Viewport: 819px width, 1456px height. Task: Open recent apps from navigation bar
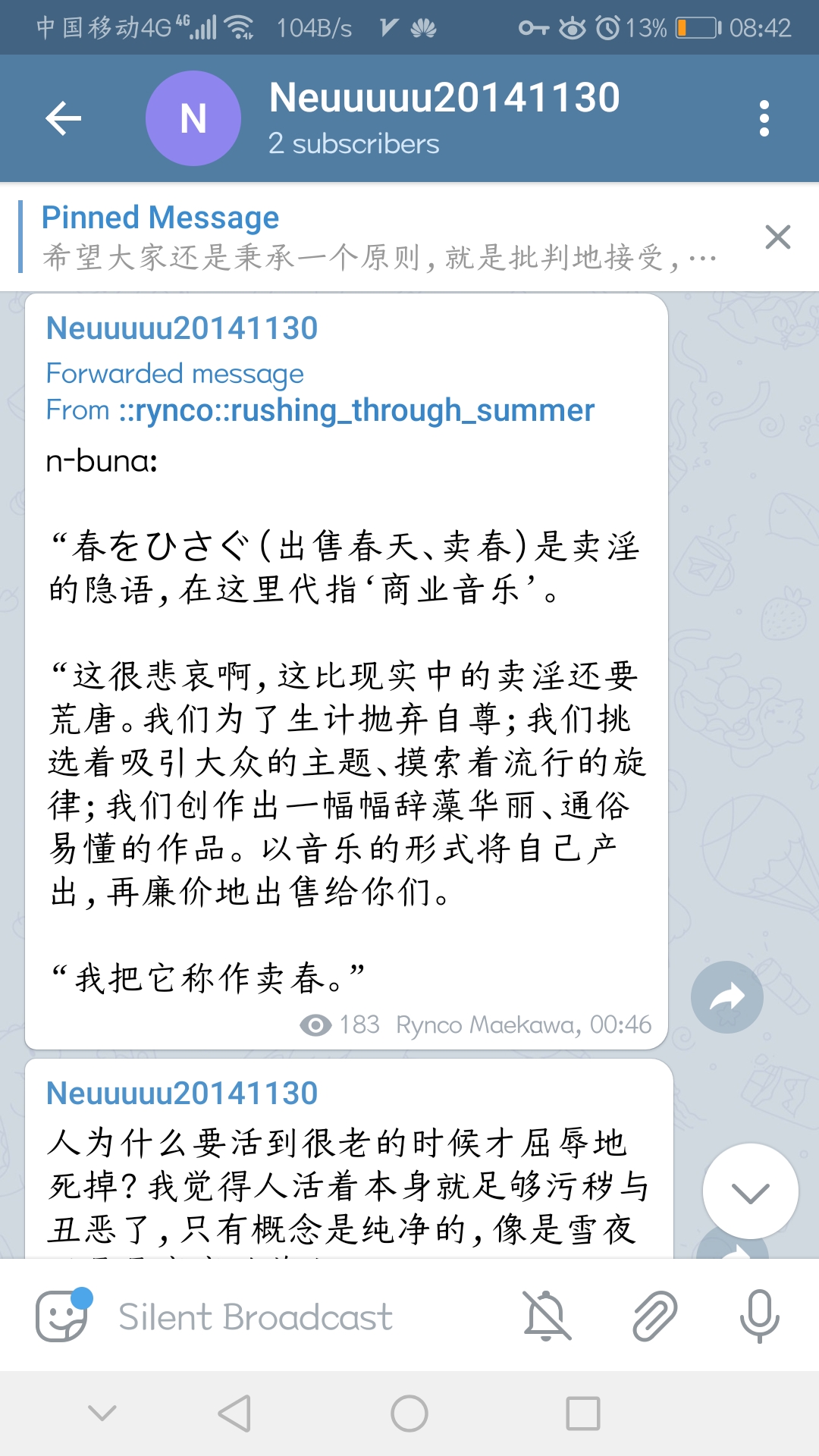click(582, 1414)
